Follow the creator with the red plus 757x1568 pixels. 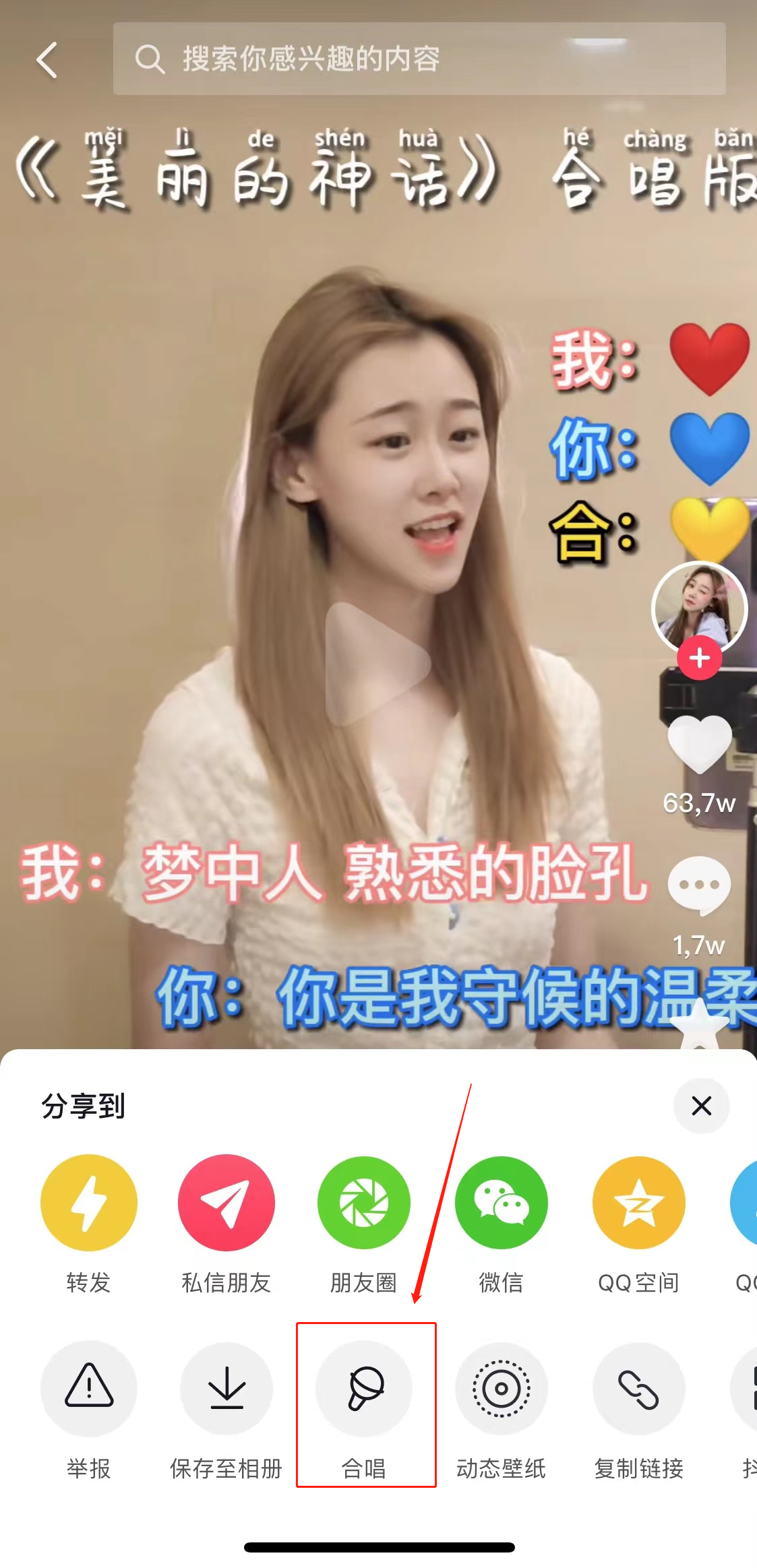click(x=699, y=658)
